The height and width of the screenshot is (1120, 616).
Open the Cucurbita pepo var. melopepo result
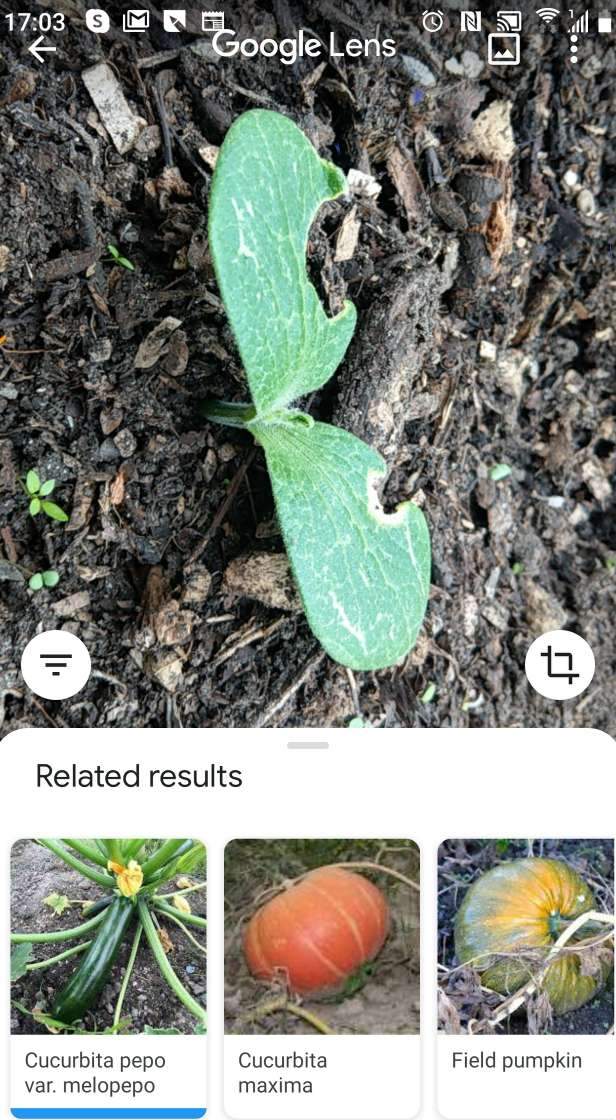[x=109, y=979]
